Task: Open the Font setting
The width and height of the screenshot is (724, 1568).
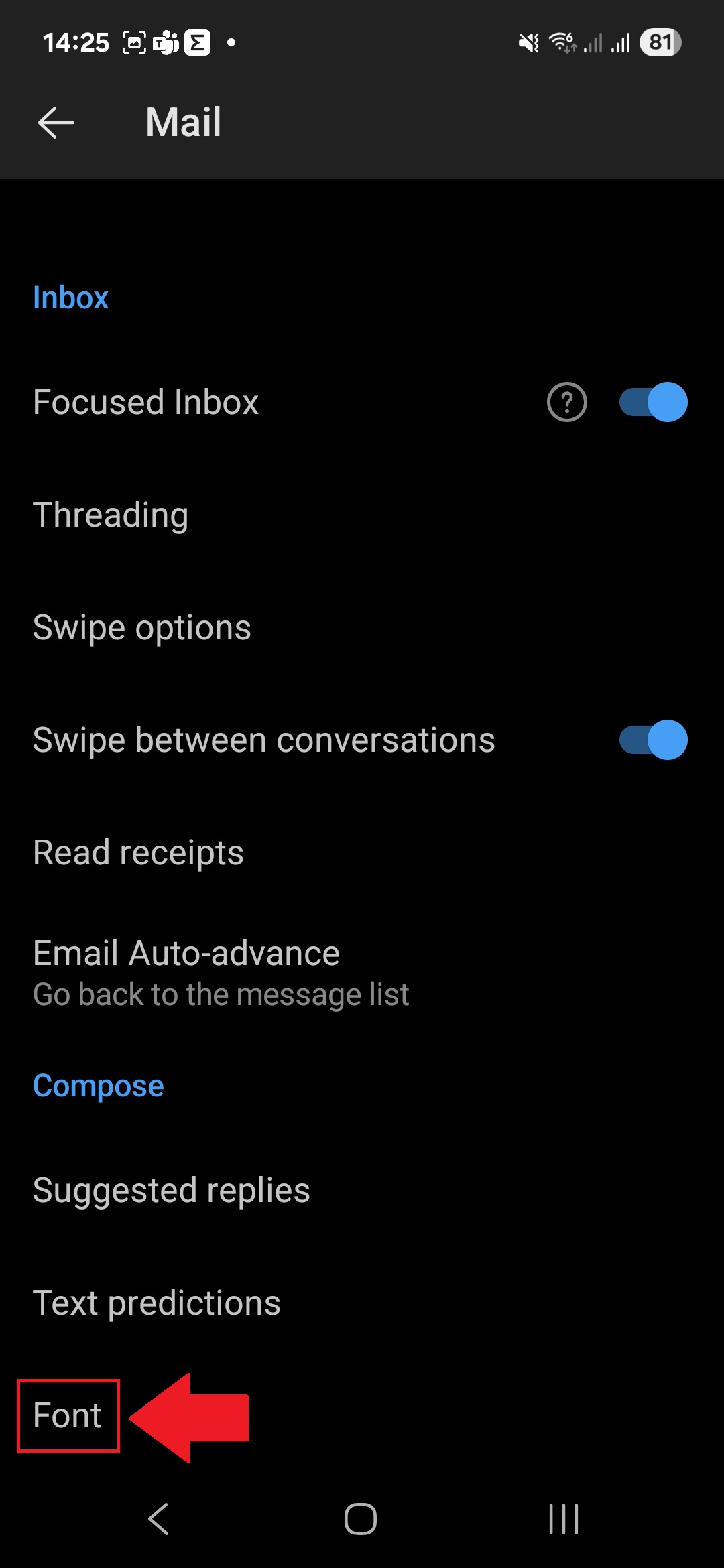Action: pos(68,1415)
